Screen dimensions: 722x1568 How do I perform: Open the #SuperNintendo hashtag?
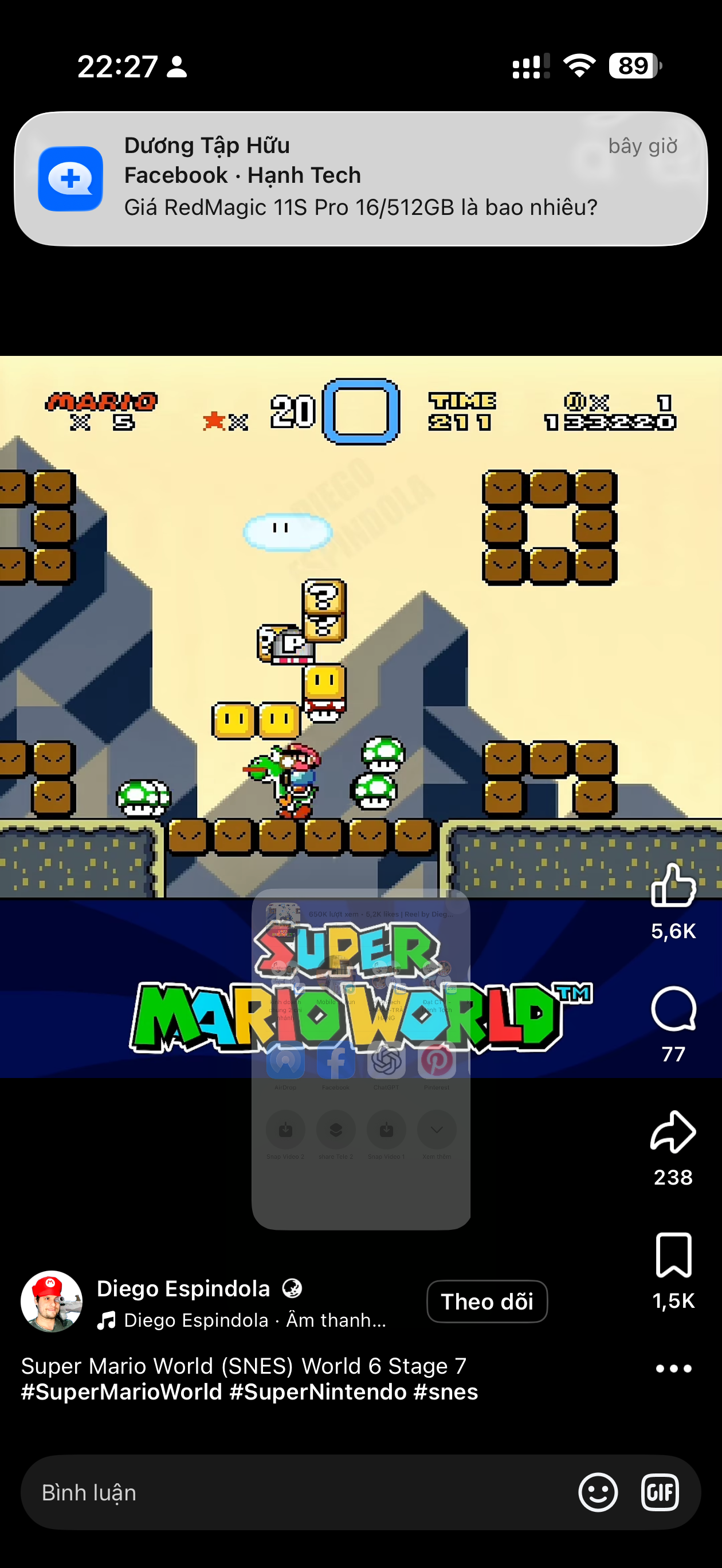(x=318, y=1392)
